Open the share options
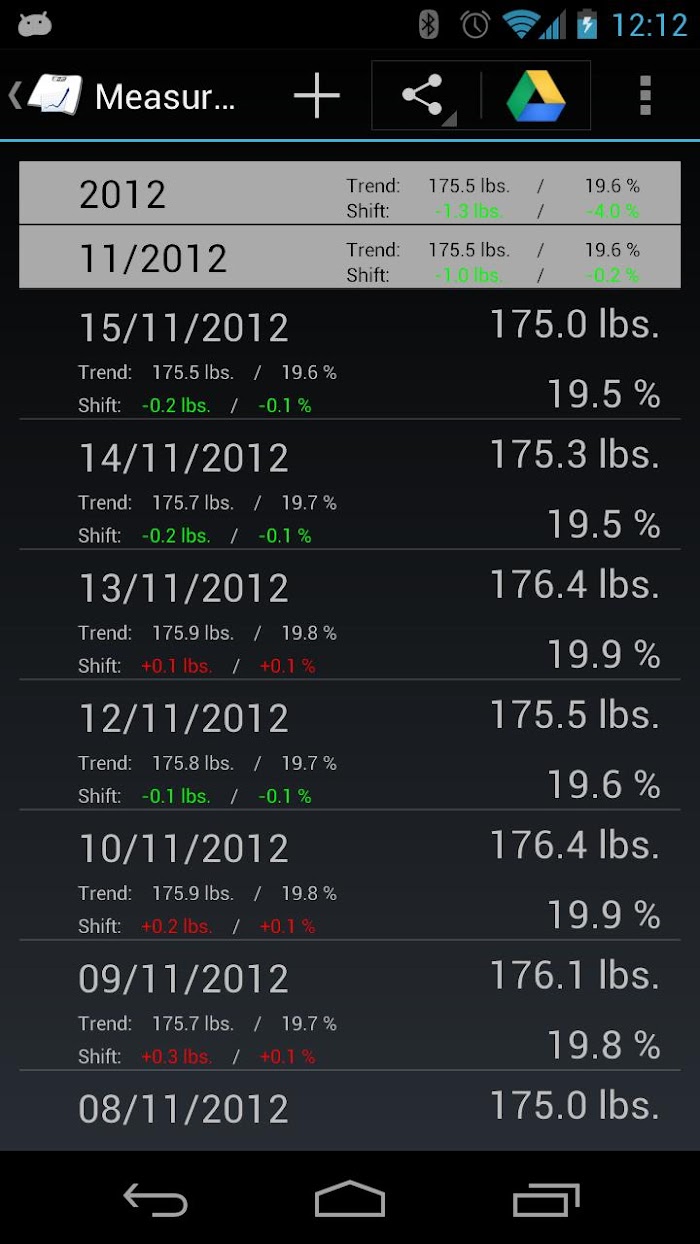Image resolution: width=700 pixels, height=1244 pixels. [425, 96]
